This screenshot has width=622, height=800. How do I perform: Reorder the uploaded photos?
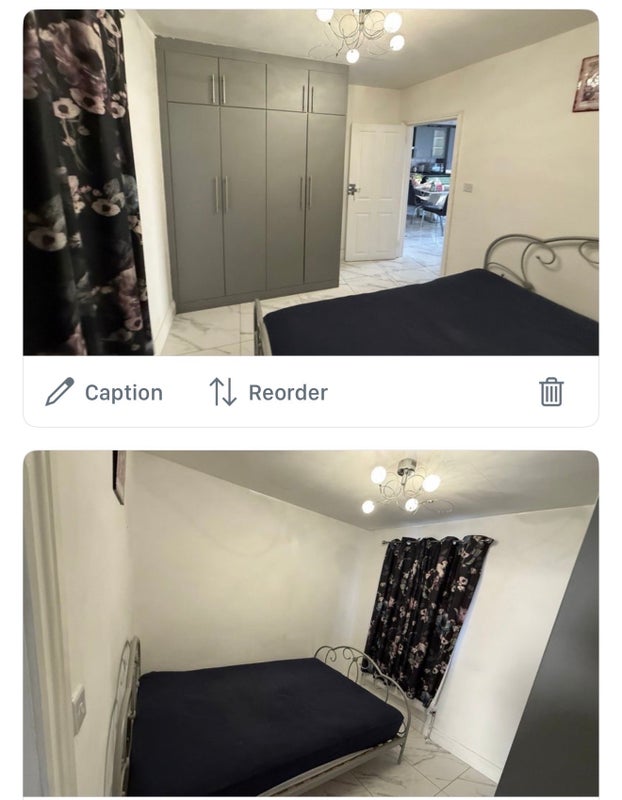coord(268,393)
